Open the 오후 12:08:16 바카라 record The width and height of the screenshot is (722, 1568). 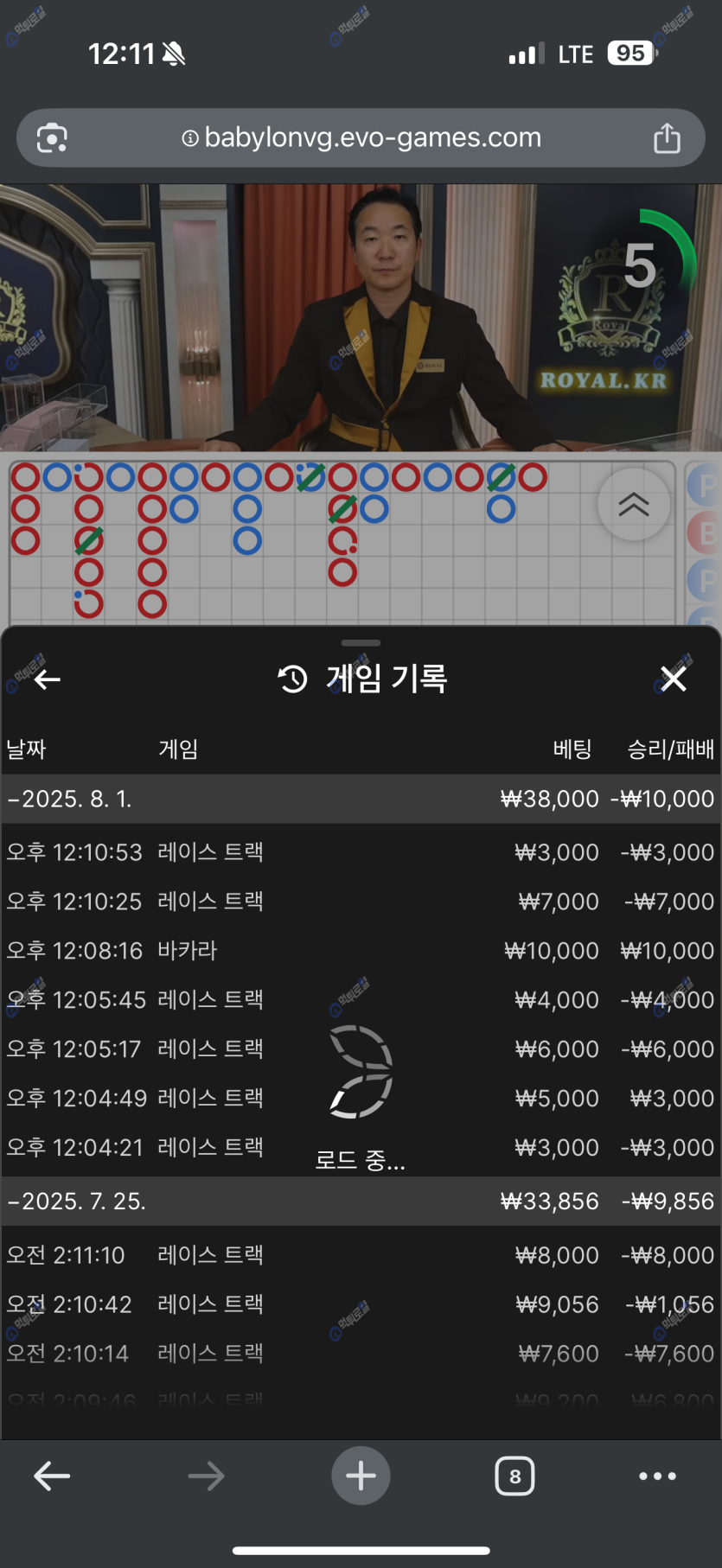point(361,951)
